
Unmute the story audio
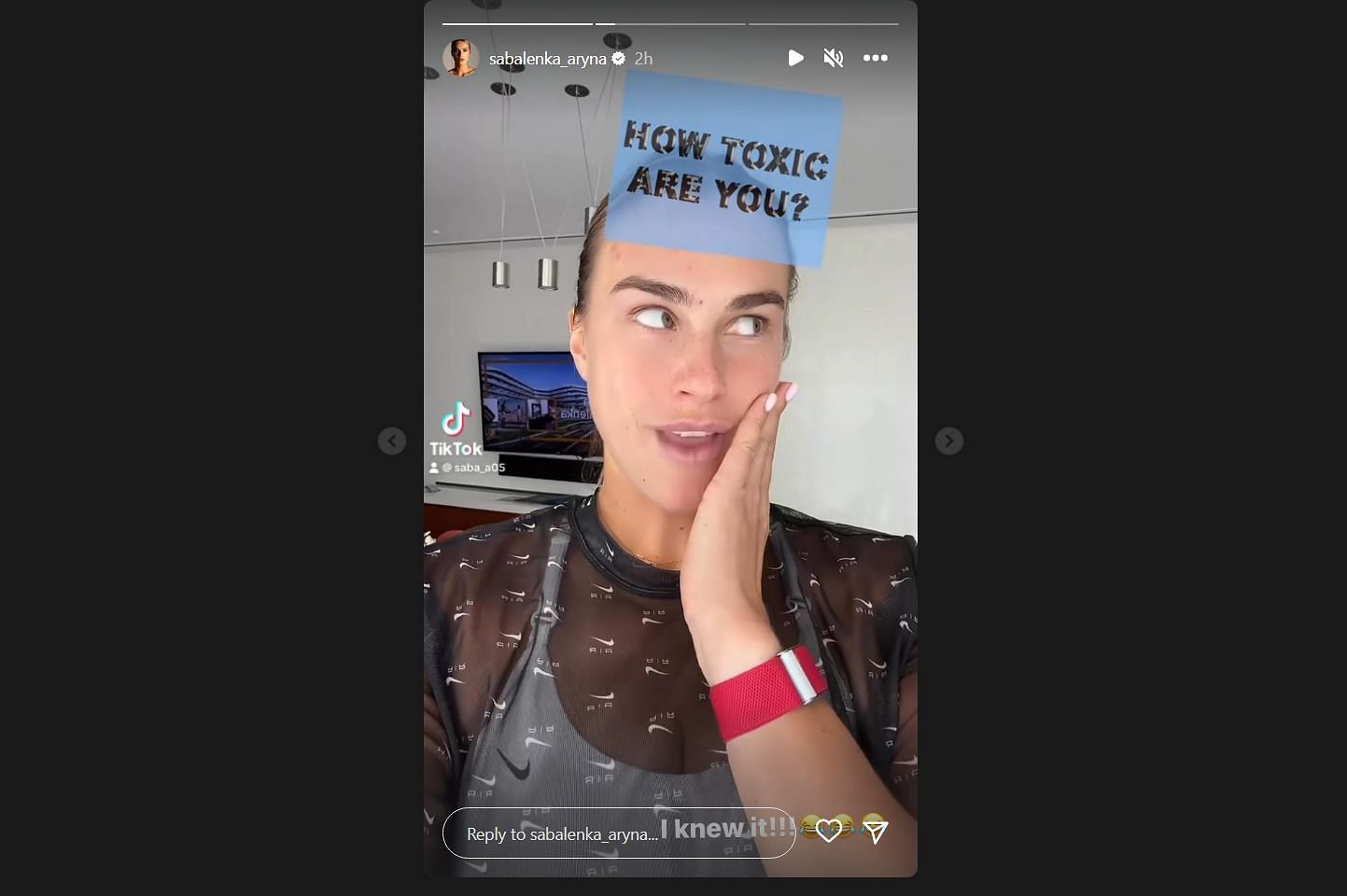click(x=834, y=58)
